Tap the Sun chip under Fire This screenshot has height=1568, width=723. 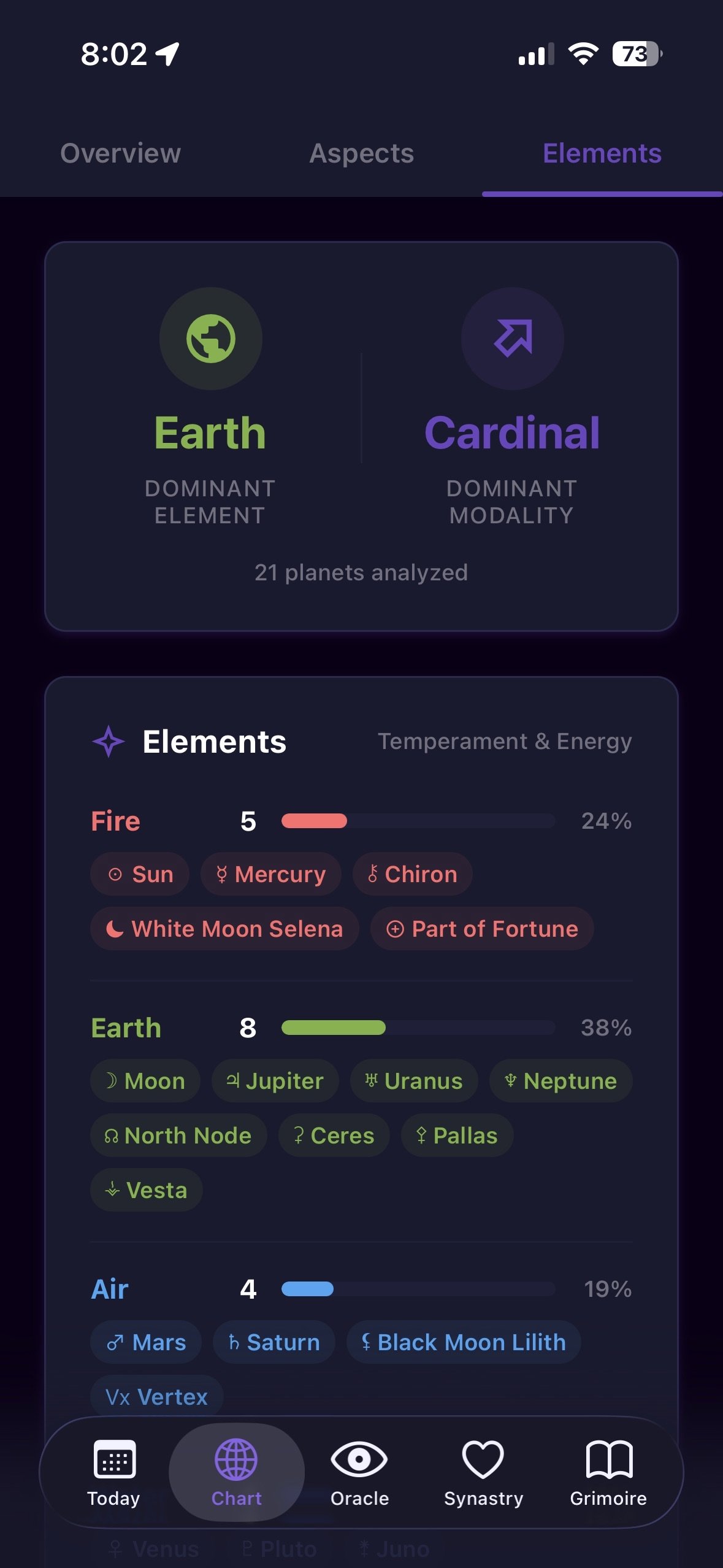[x=140, y=874]
